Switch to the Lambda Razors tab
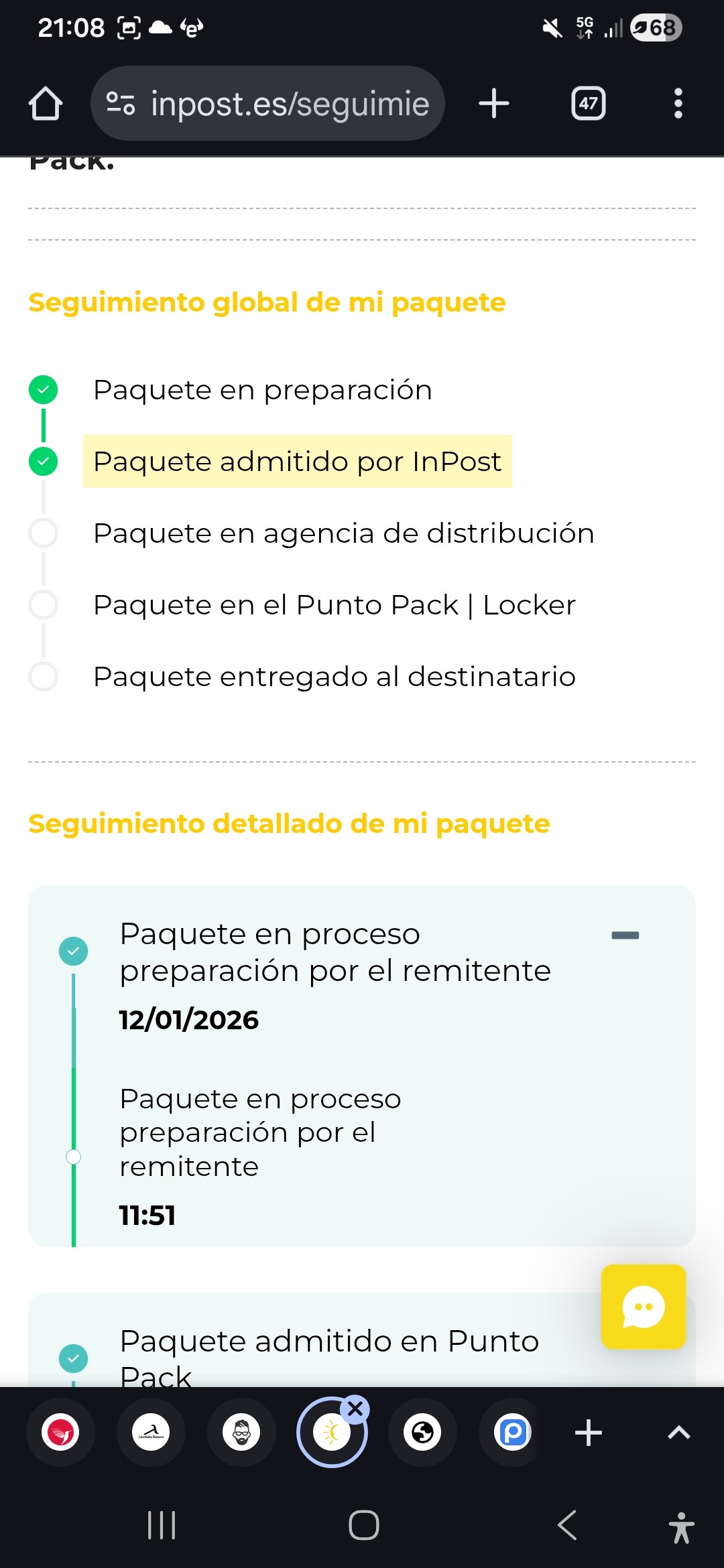The height and width of the screenshot is (1568, 724). click(152, 1433)
